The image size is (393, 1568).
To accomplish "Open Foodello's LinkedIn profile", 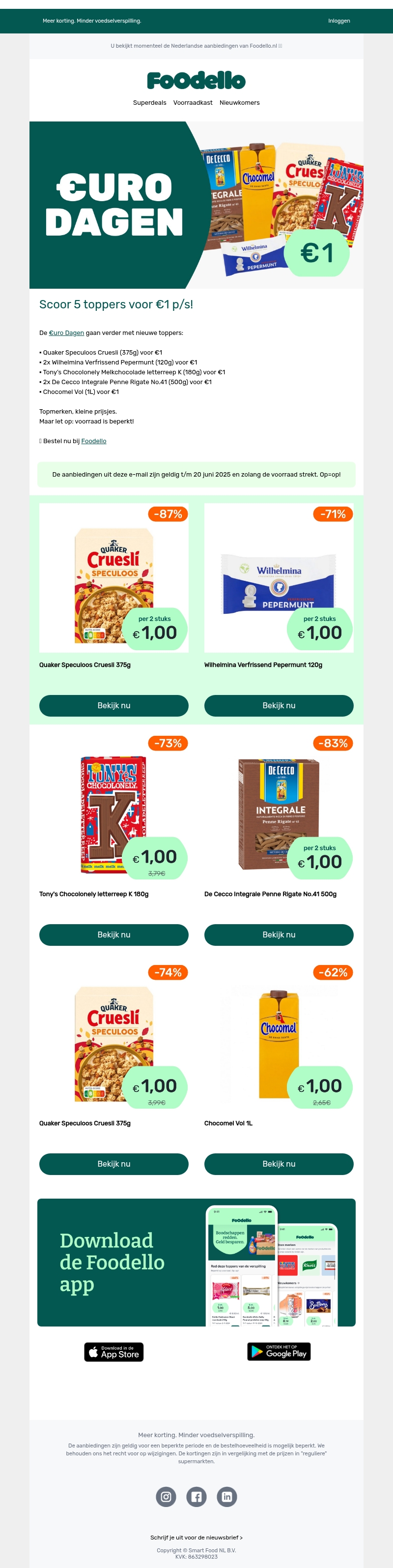I will 227,1497.
